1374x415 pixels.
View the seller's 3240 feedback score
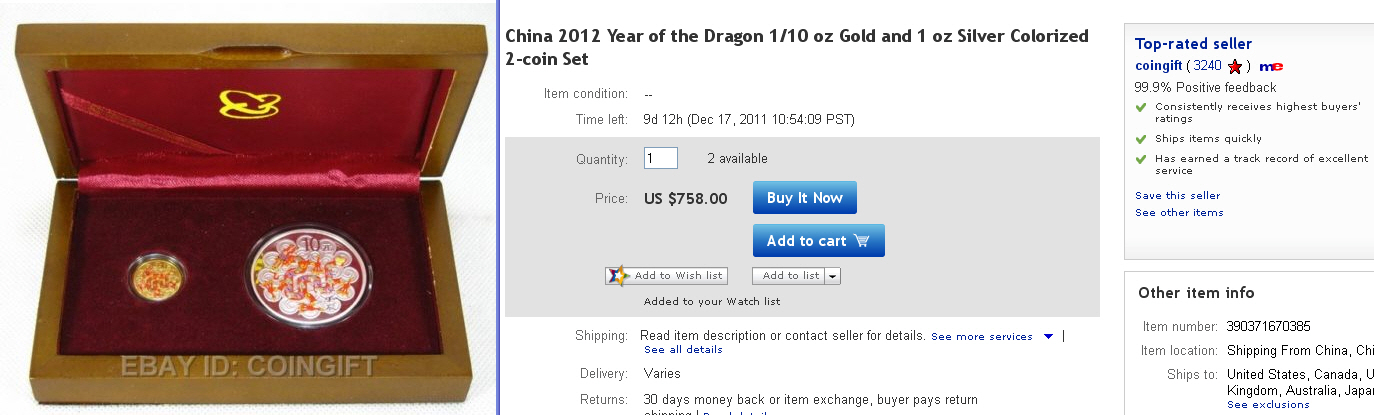(x=1207, y=65)
